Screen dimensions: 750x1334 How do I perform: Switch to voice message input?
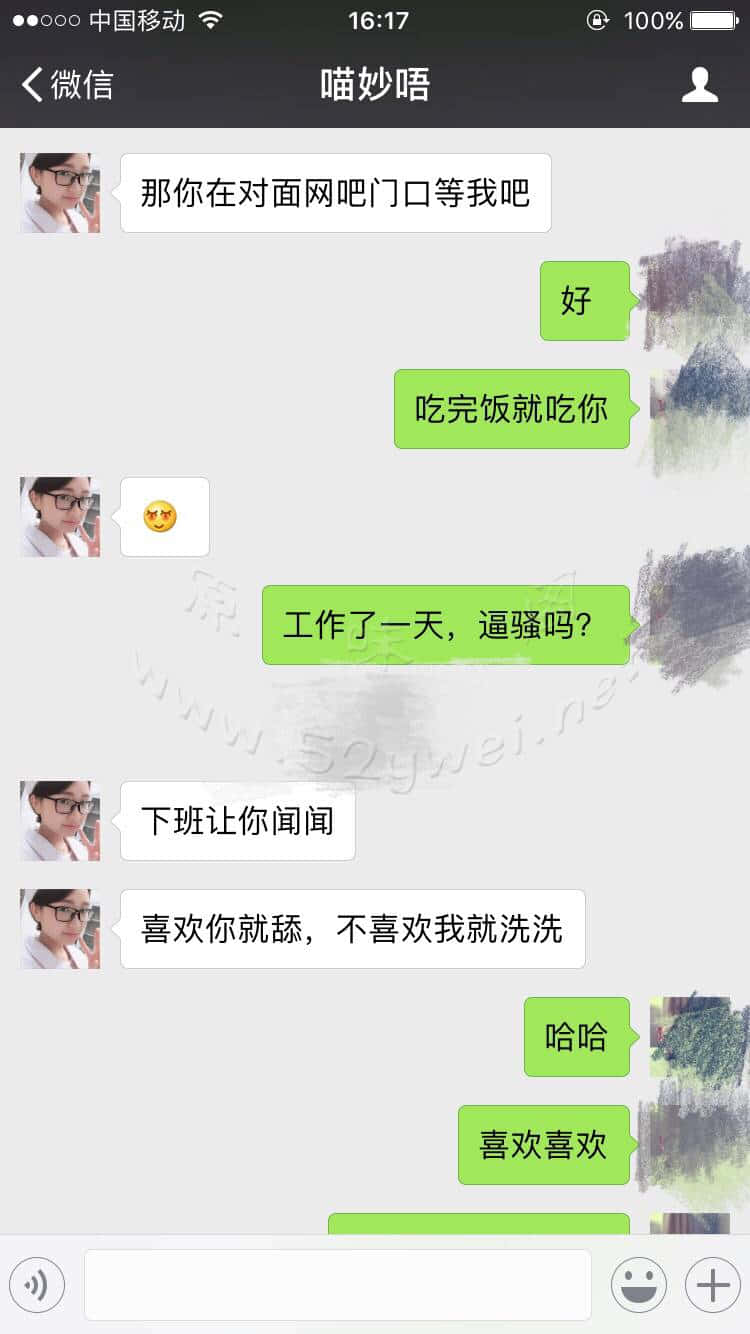[37, 1285]
